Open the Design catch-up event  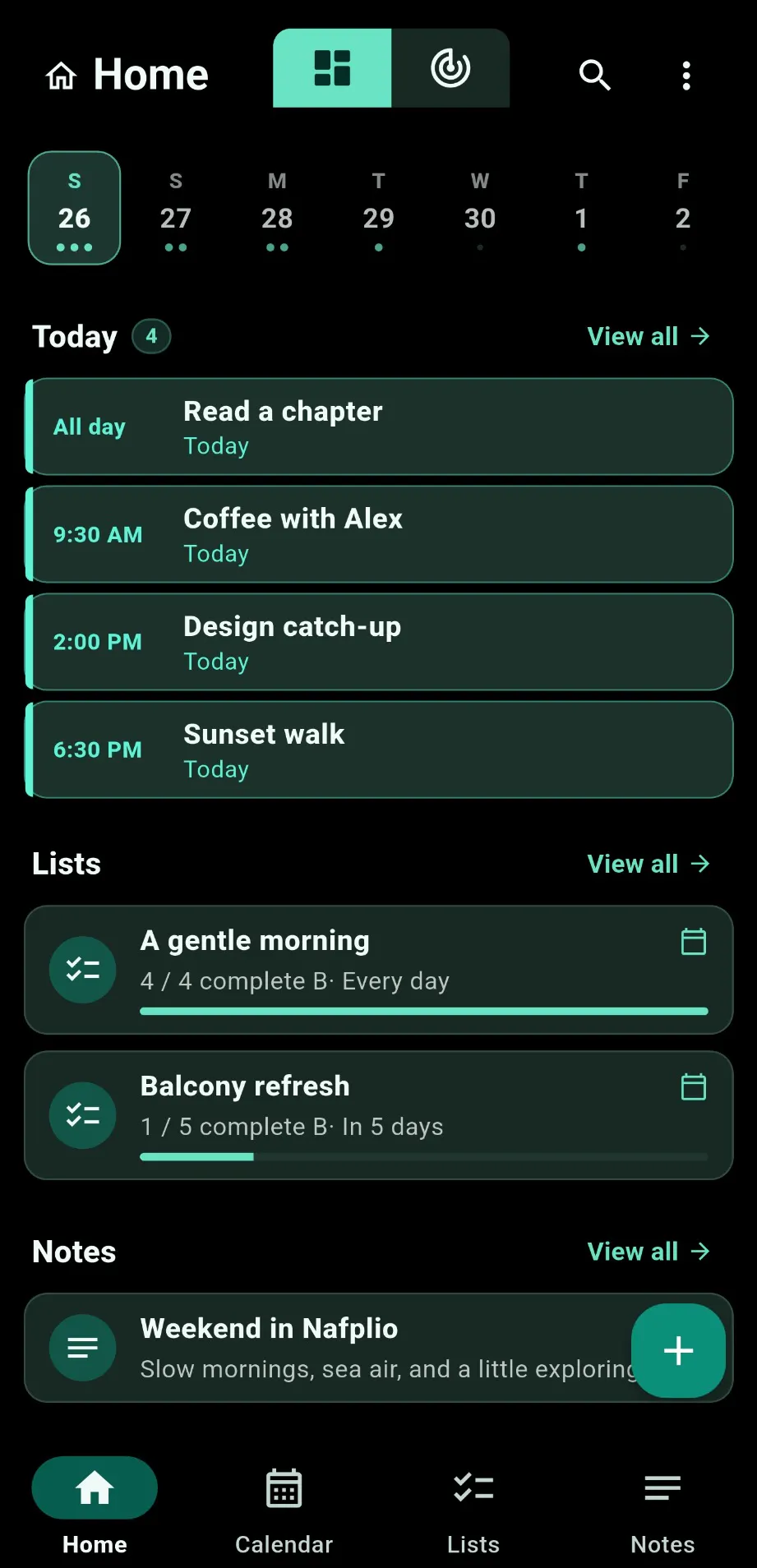[x=379, y=642]
